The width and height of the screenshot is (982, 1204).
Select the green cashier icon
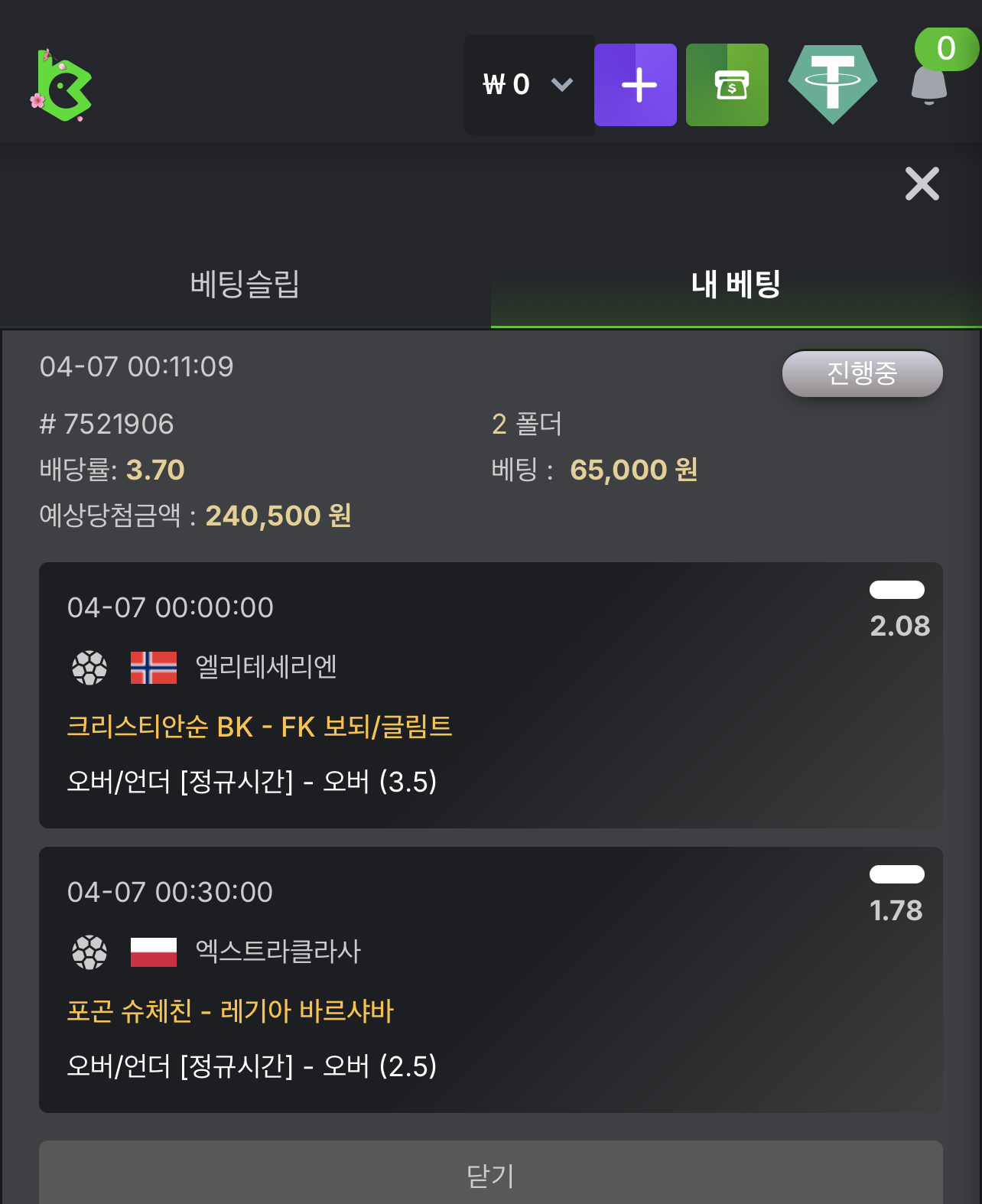[x=727, y=84]
